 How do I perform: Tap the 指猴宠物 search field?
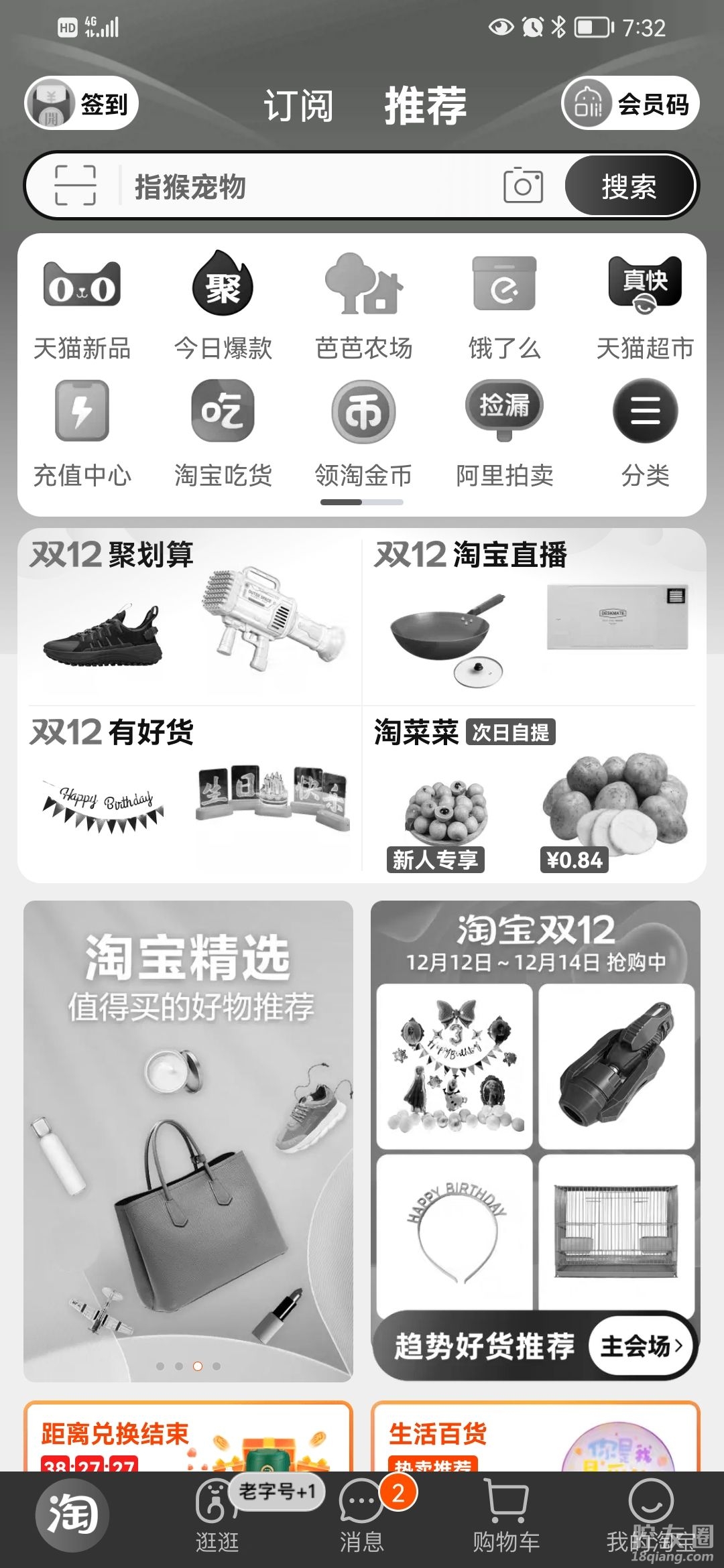tap(302, 186)
